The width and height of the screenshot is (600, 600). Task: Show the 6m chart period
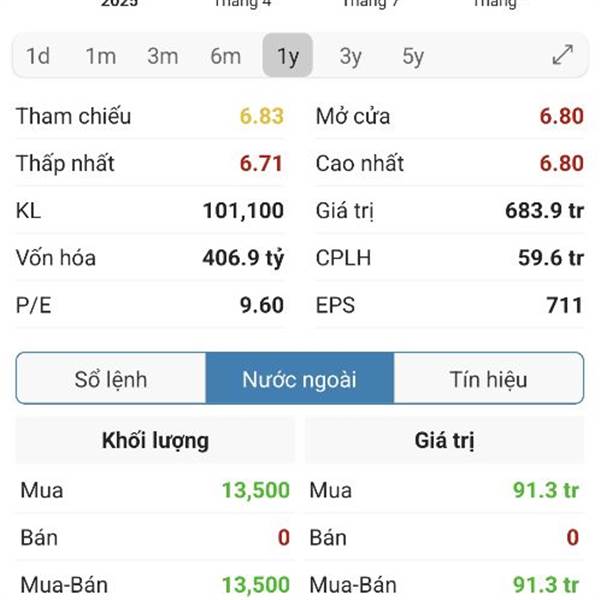pos(225,56)
